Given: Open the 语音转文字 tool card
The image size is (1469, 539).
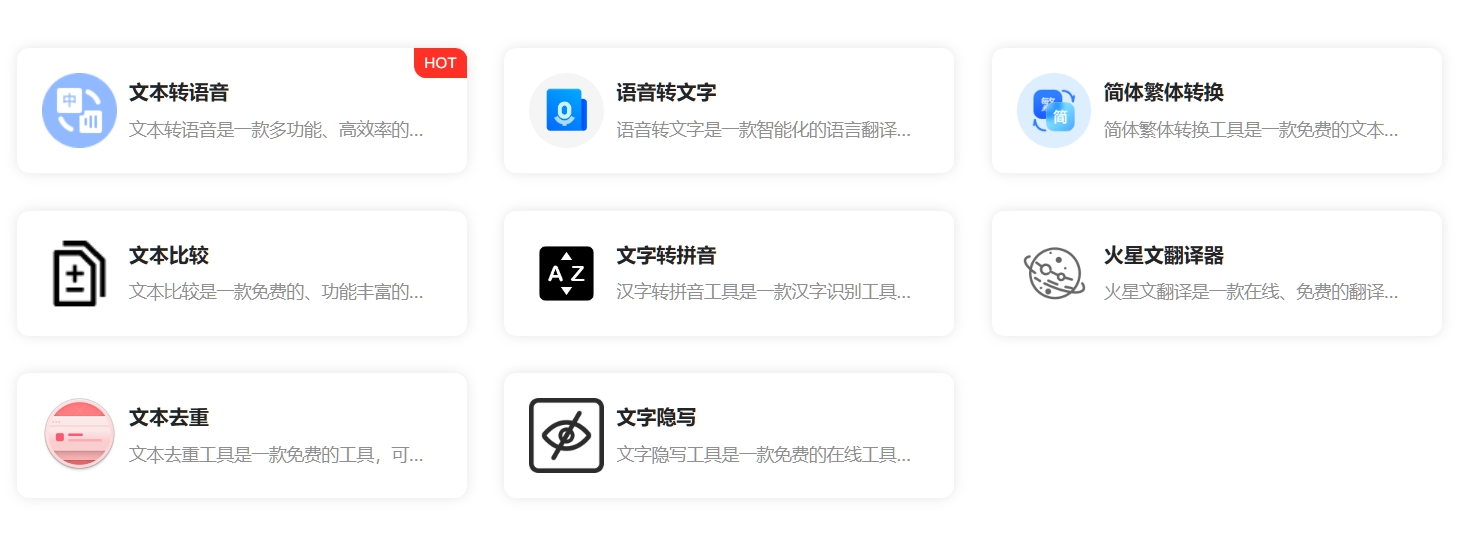Looking at the screenshot, I should 728,111.
